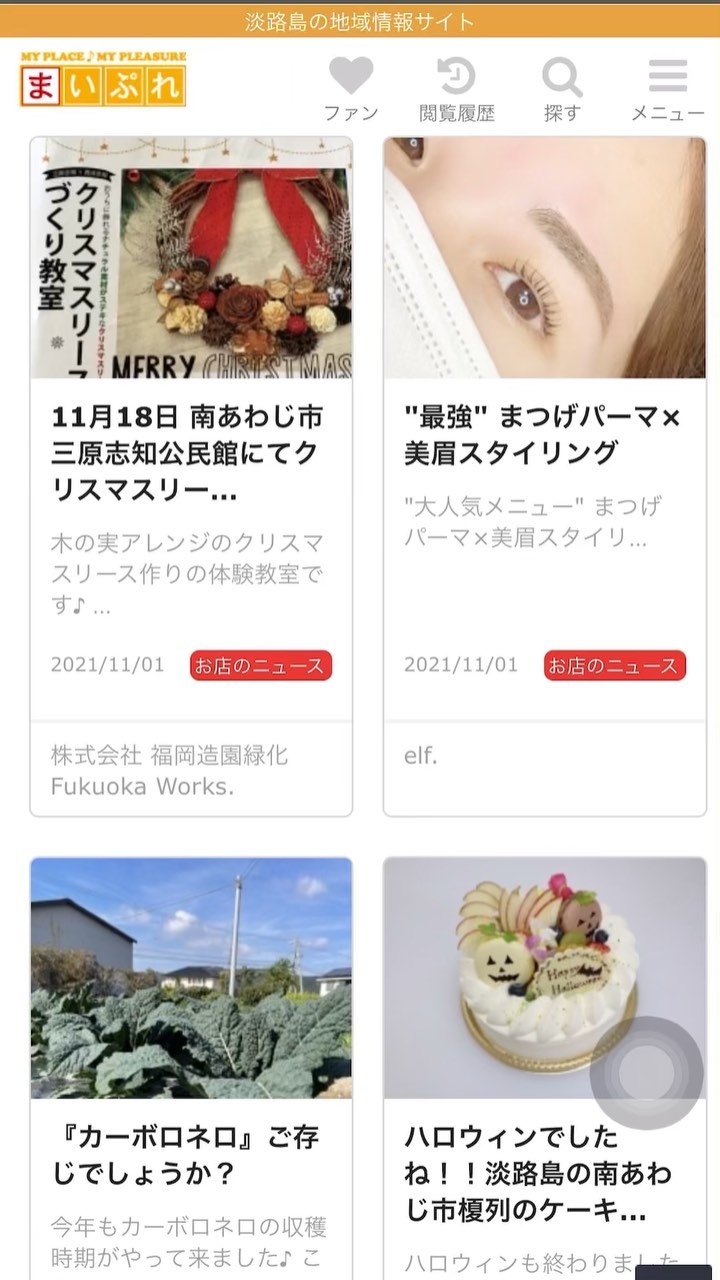Visit the elf. shop page
Image resolution: width=720 pixels, height=1280 pixels.
(422, 756)
